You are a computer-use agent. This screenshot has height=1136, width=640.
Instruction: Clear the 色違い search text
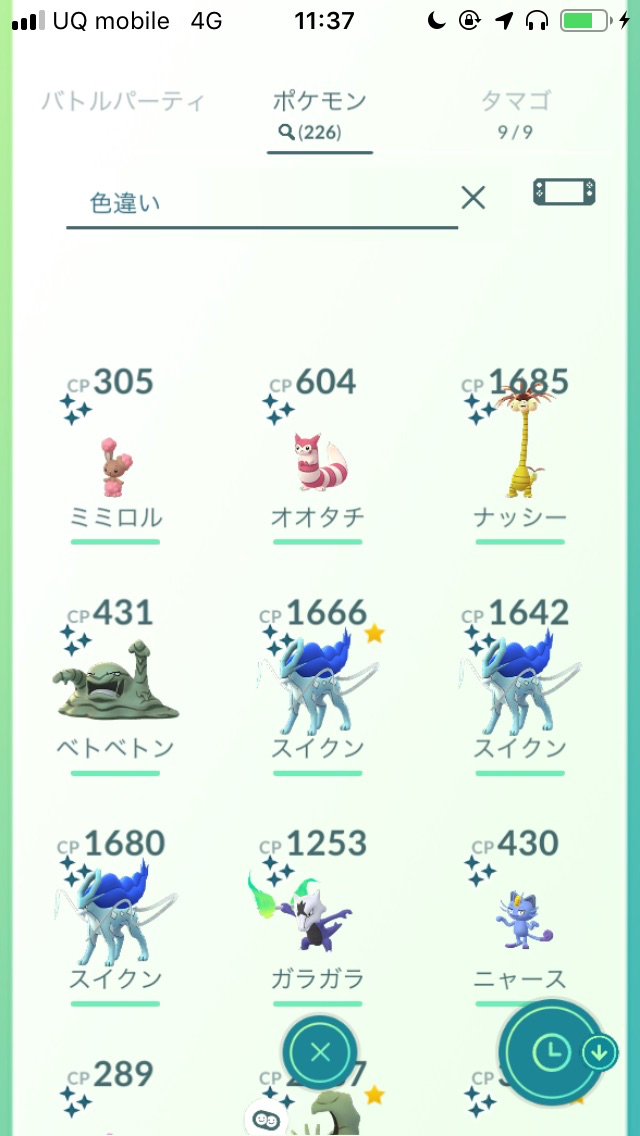[473, 198]
